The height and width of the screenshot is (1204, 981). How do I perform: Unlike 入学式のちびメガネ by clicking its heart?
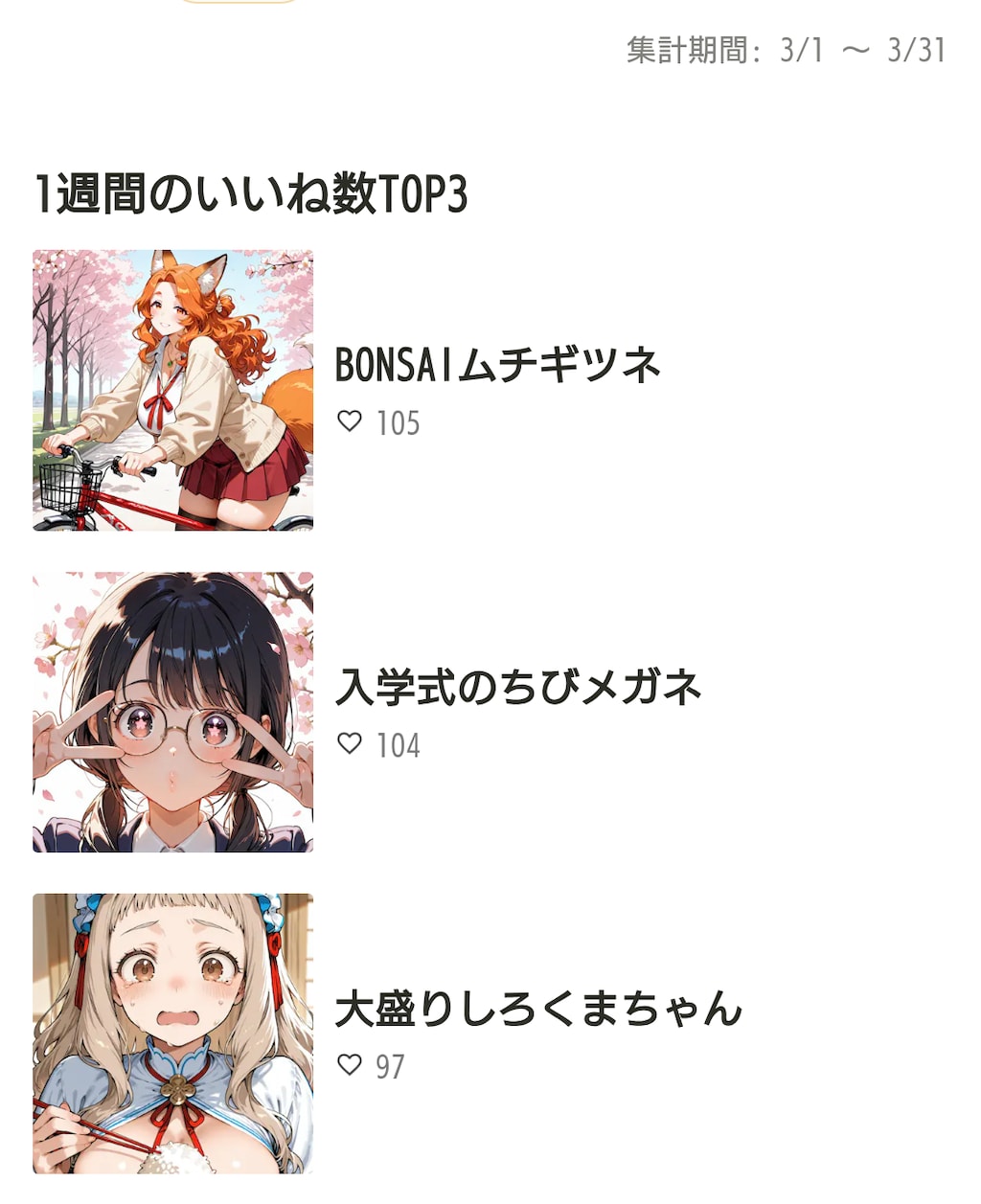click(349, 745)
